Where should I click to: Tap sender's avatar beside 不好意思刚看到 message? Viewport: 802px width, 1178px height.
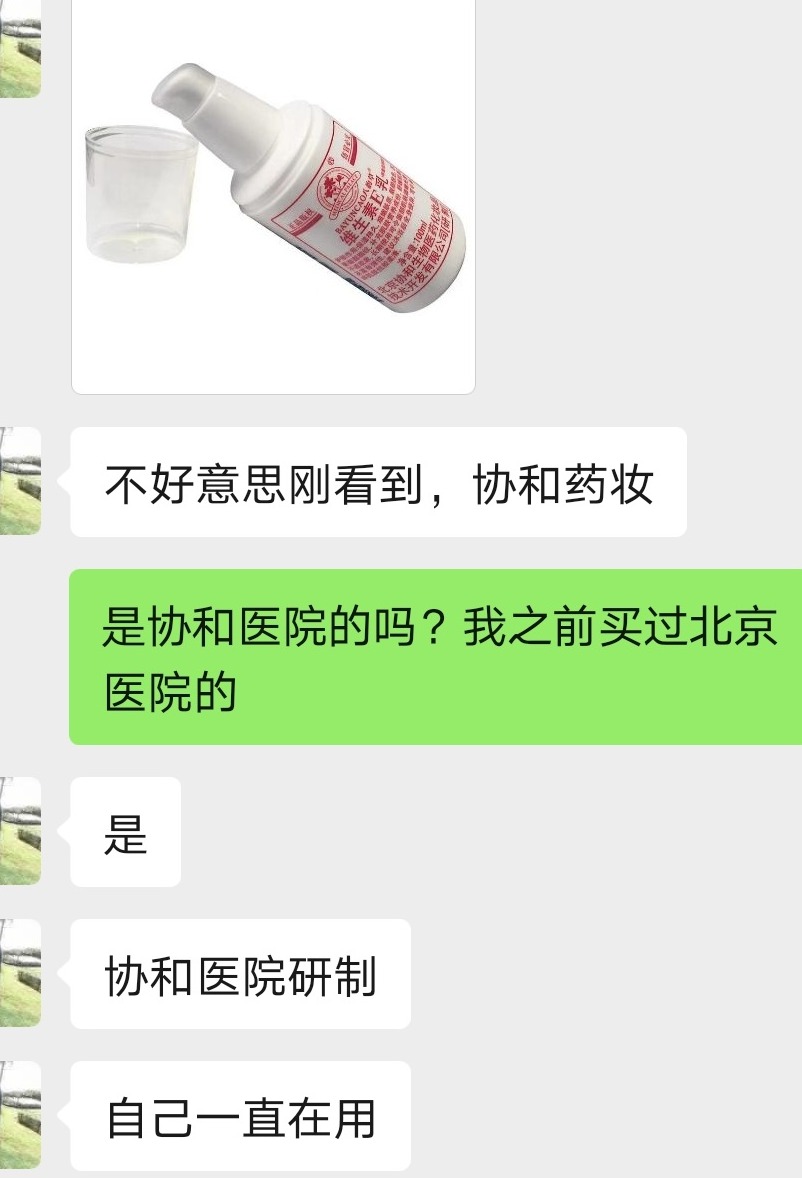[x=19, y=481]
